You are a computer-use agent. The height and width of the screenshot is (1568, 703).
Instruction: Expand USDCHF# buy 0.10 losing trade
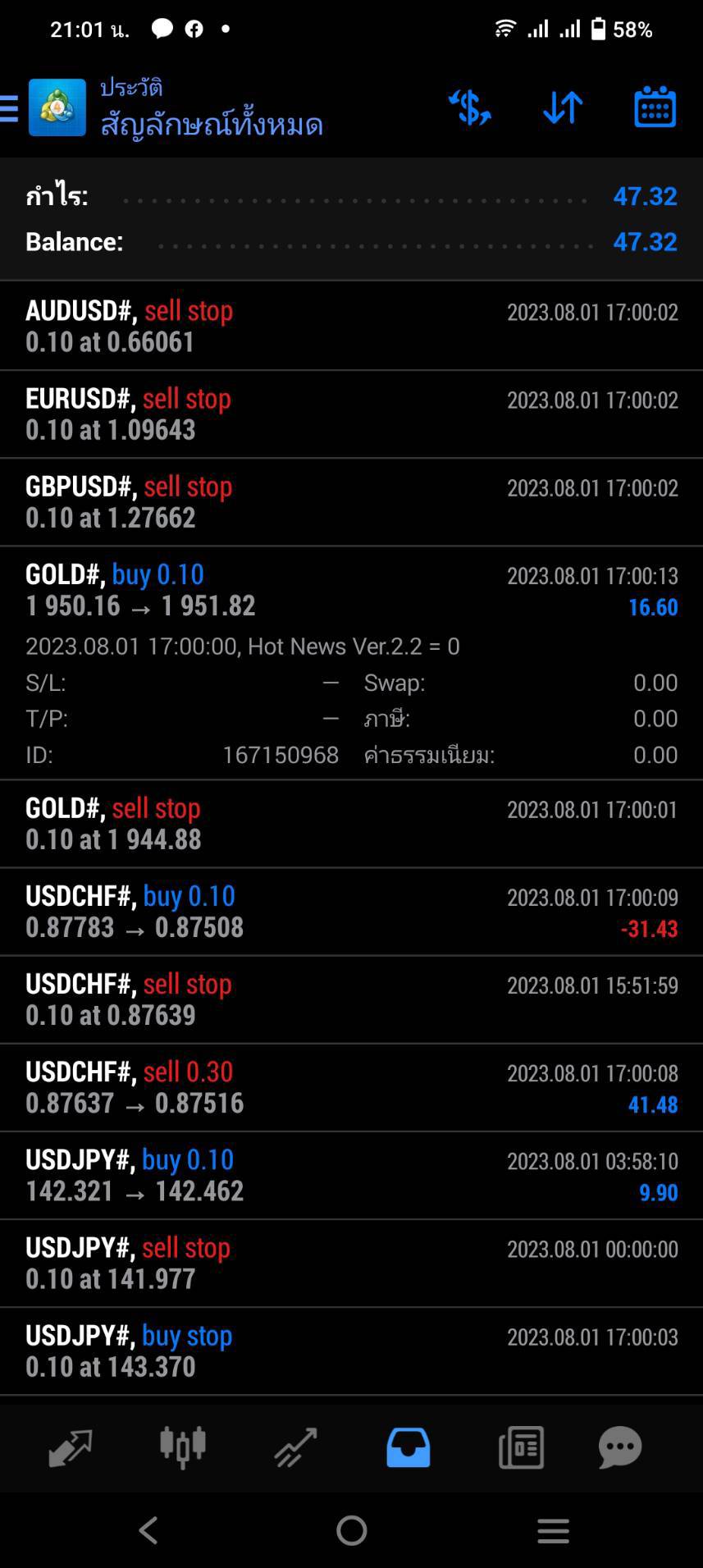351,912
